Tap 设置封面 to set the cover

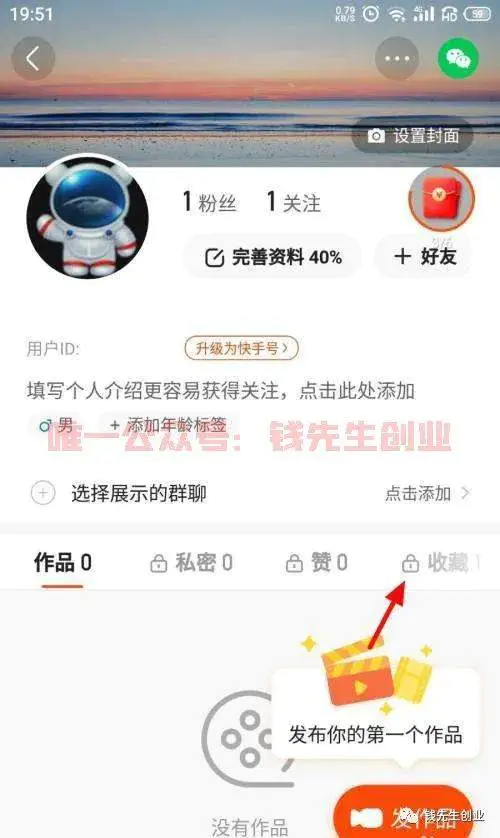click(x=413, y=136)
